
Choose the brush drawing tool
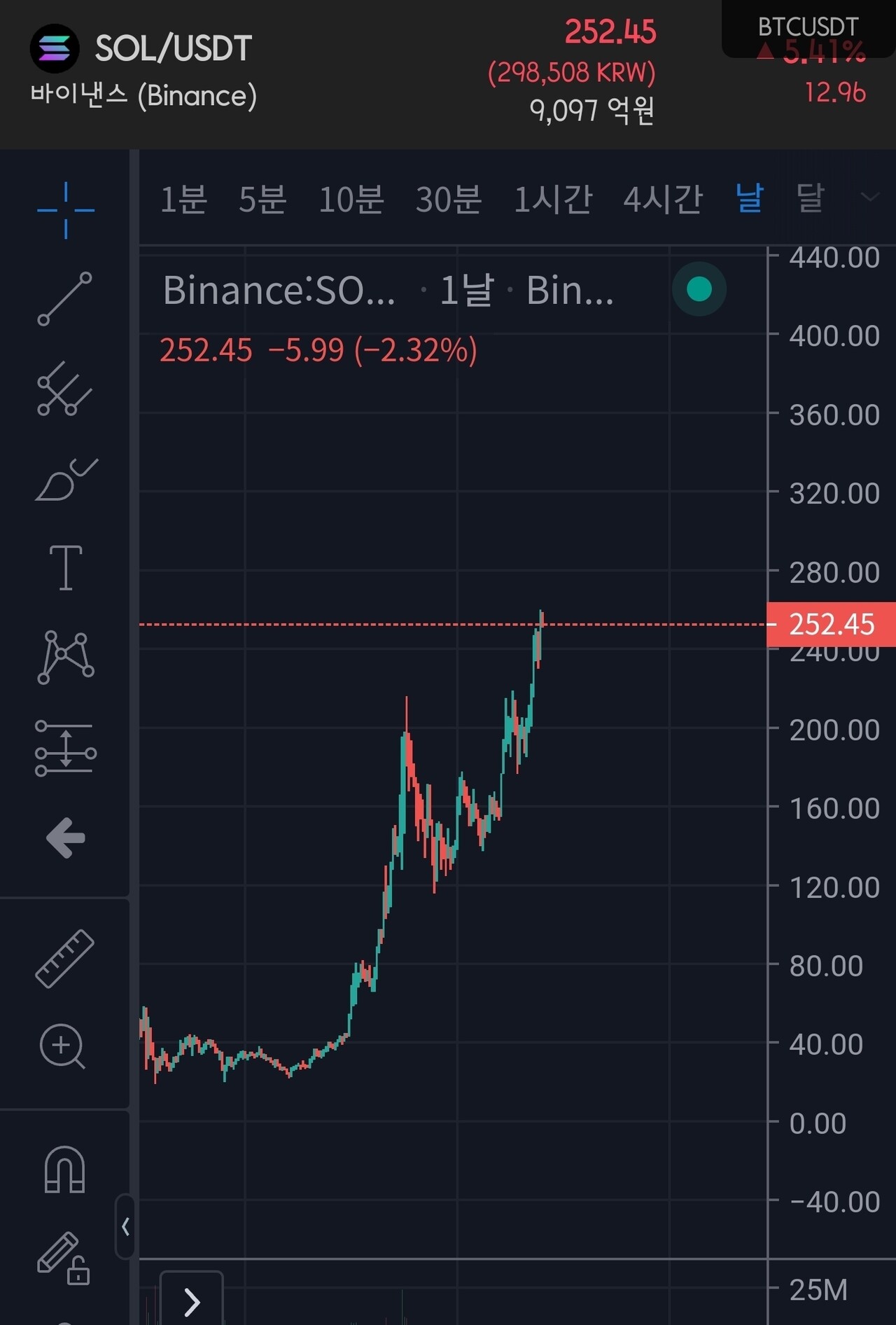[66, 480]
